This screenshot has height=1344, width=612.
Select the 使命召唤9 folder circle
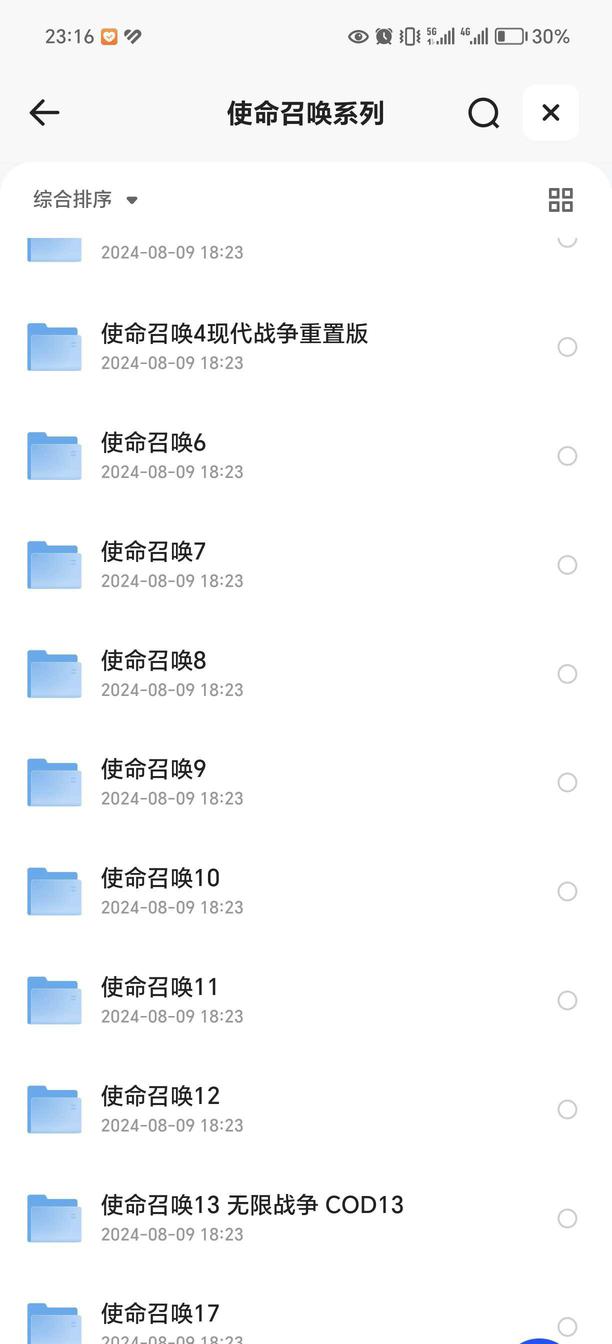point(567,783)
